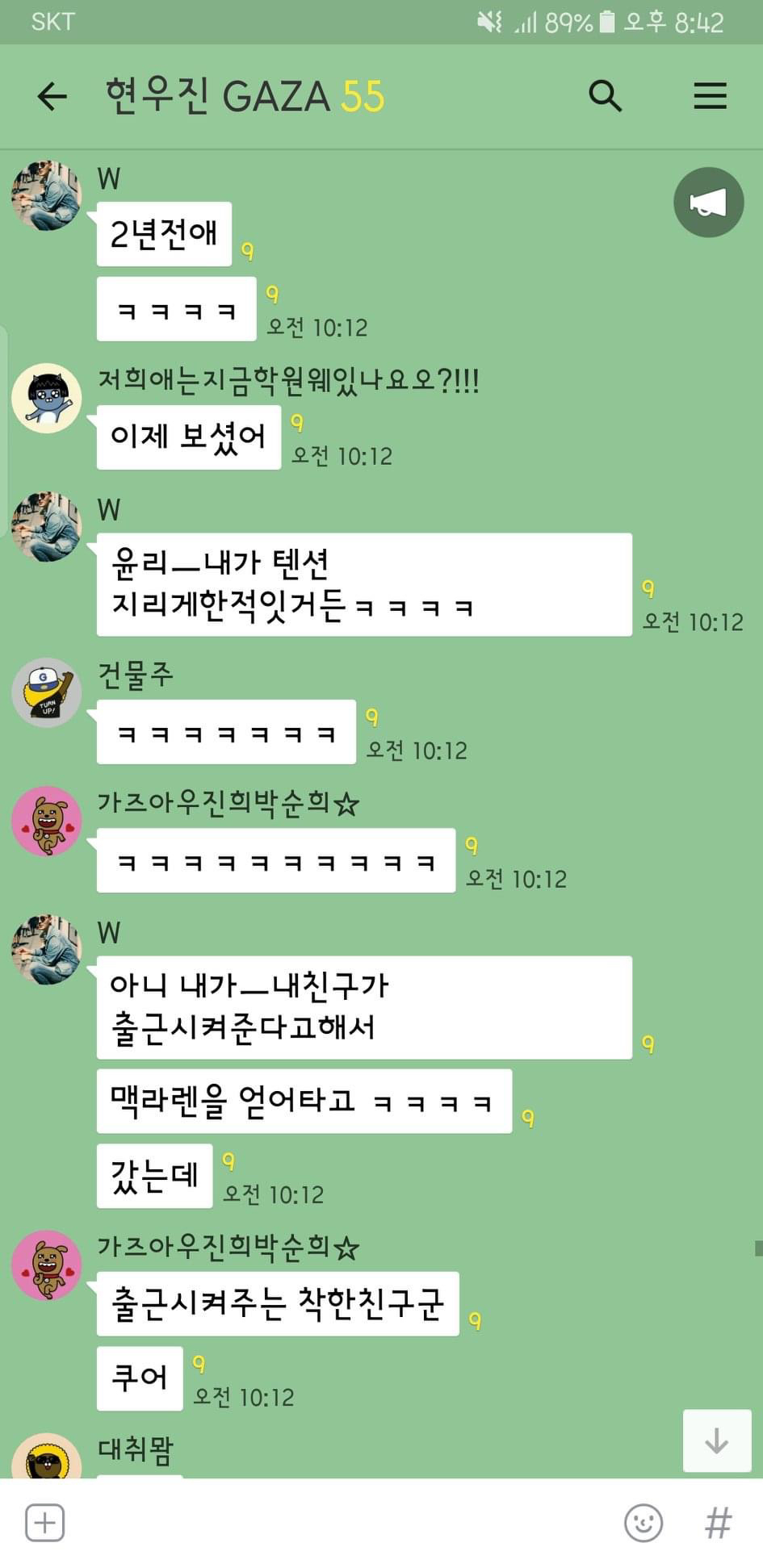The image size is (763, 1568).
Task: Search within this chat
Action: 606,96
